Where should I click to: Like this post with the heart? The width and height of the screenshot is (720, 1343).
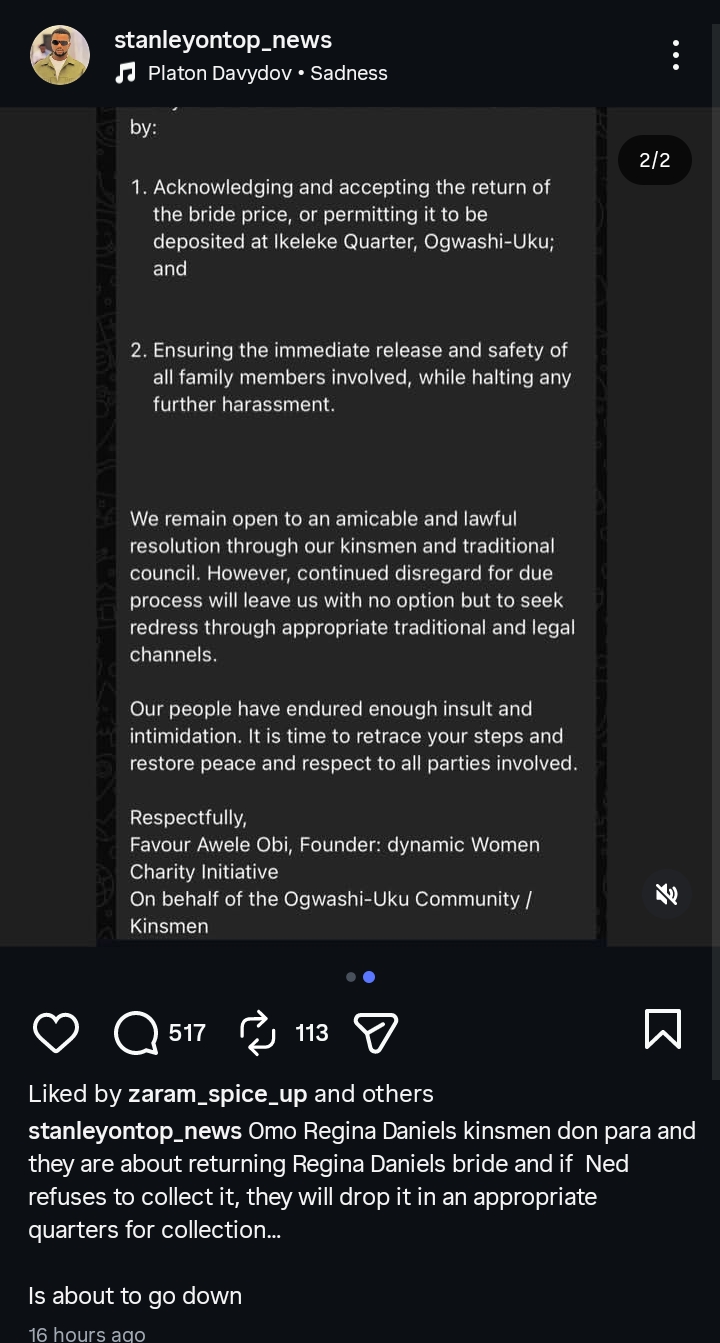tap(56, 1032)
